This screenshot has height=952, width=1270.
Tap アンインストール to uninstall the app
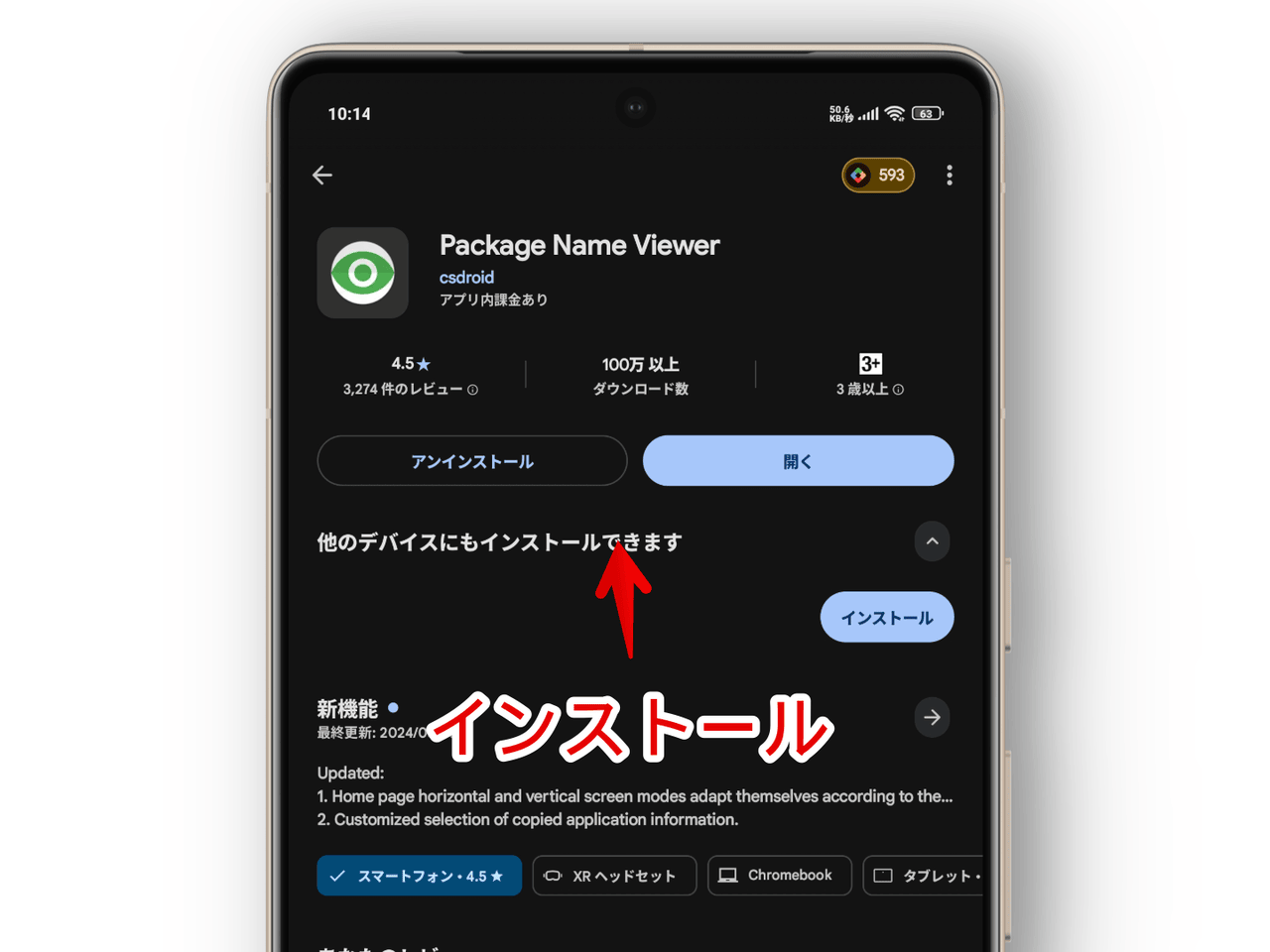coord(472,461)
